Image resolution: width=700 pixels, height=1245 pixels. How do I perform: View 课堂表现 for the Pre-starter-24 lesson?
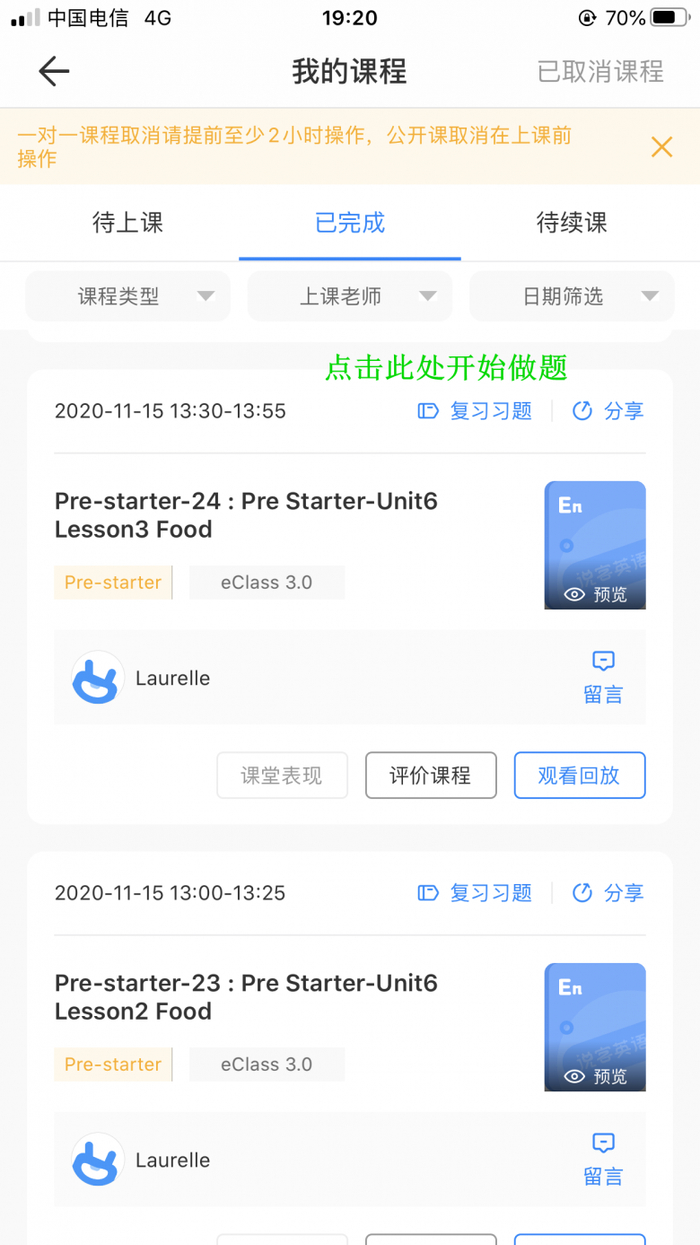coord(282,775)
